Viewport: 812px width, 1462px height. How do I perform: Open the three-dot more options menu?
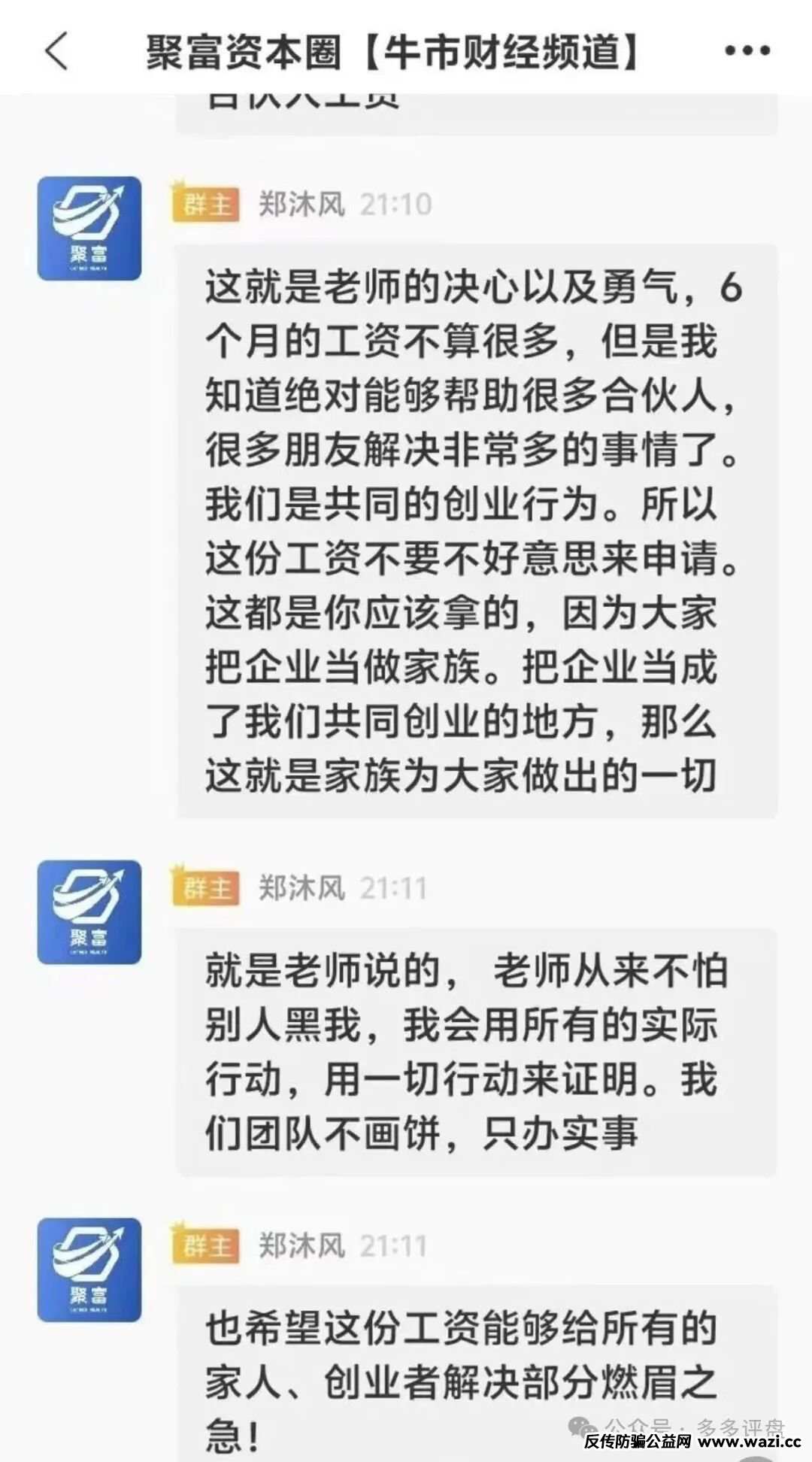[747, 51]
